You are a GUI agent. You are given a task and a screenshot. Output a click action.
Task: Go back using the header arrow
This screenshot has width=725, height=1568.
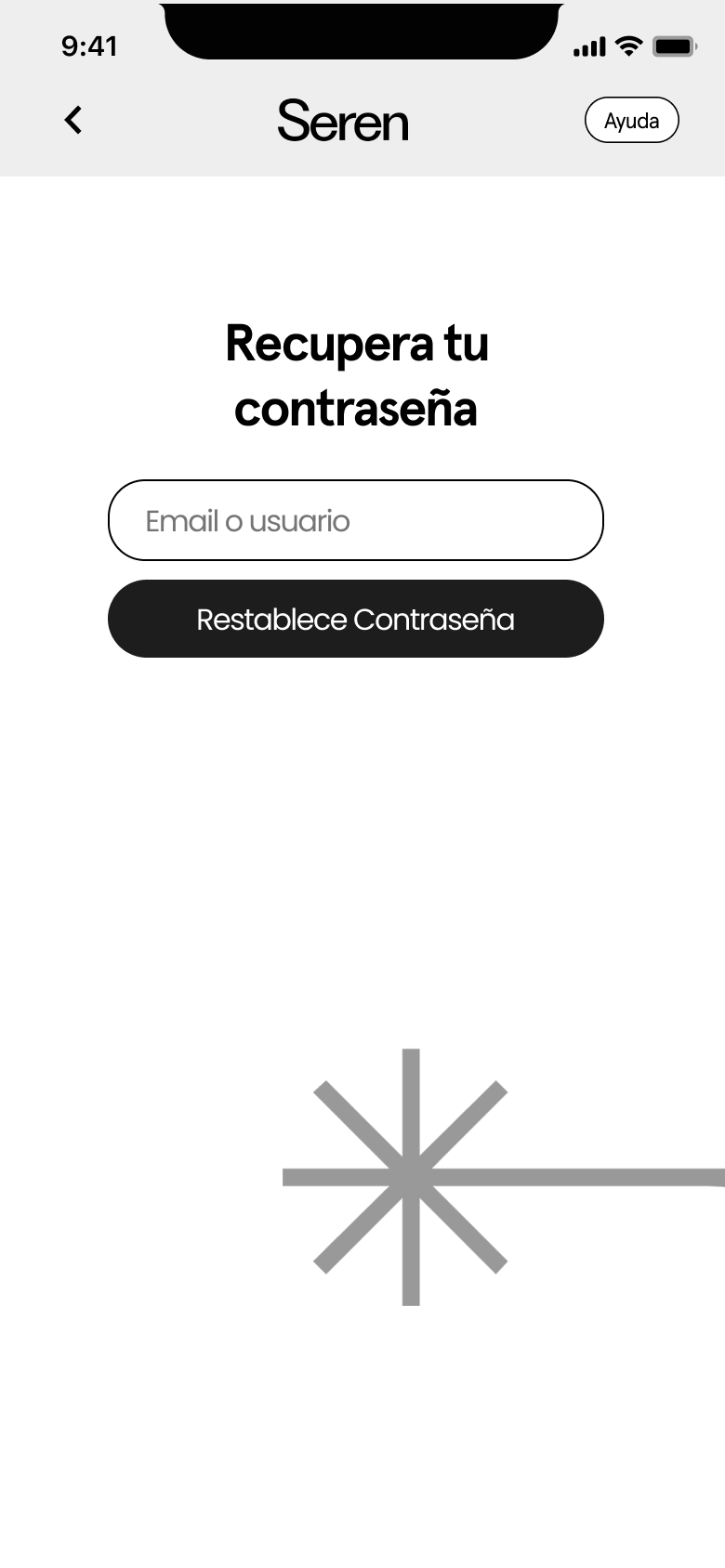pos(73,120)
